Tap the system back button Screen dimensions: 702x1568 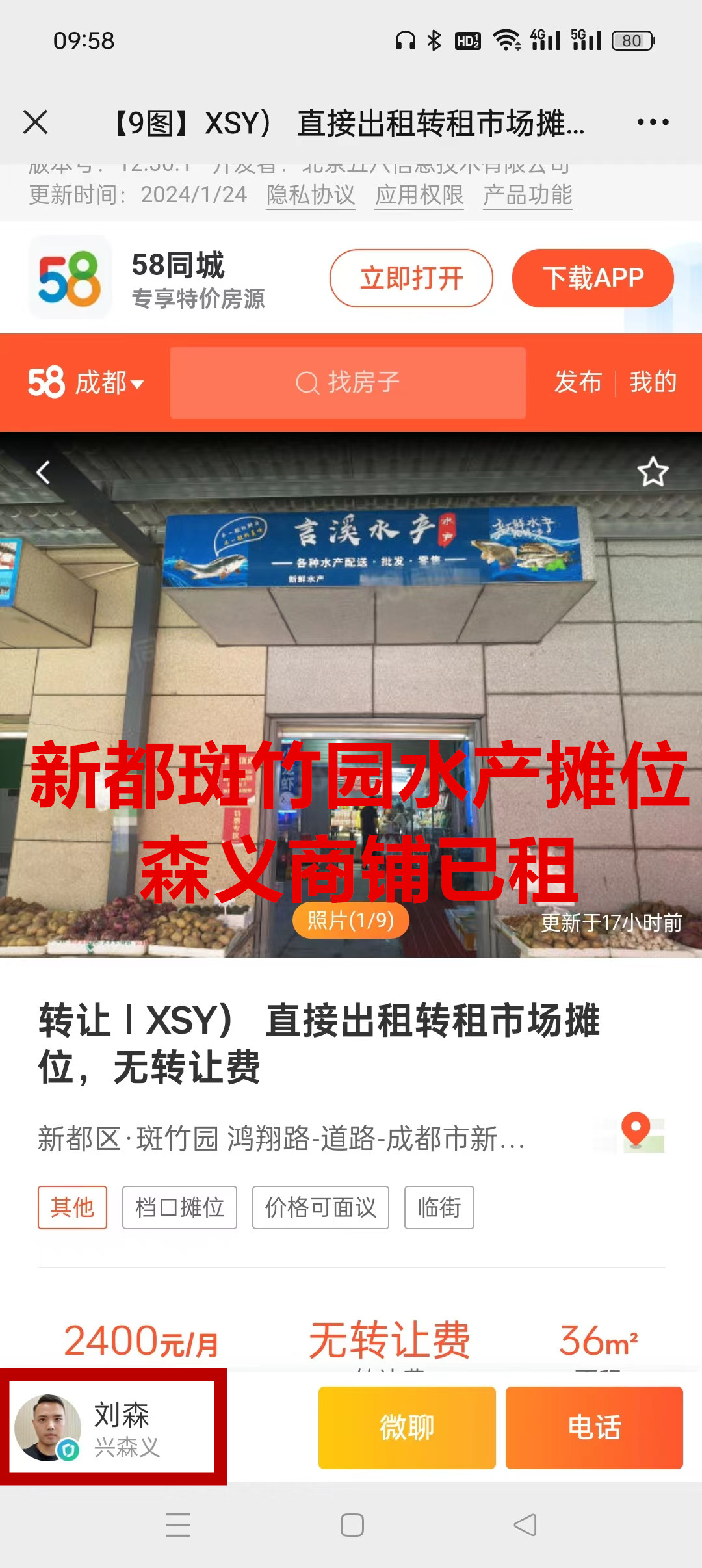point(525,1525)
